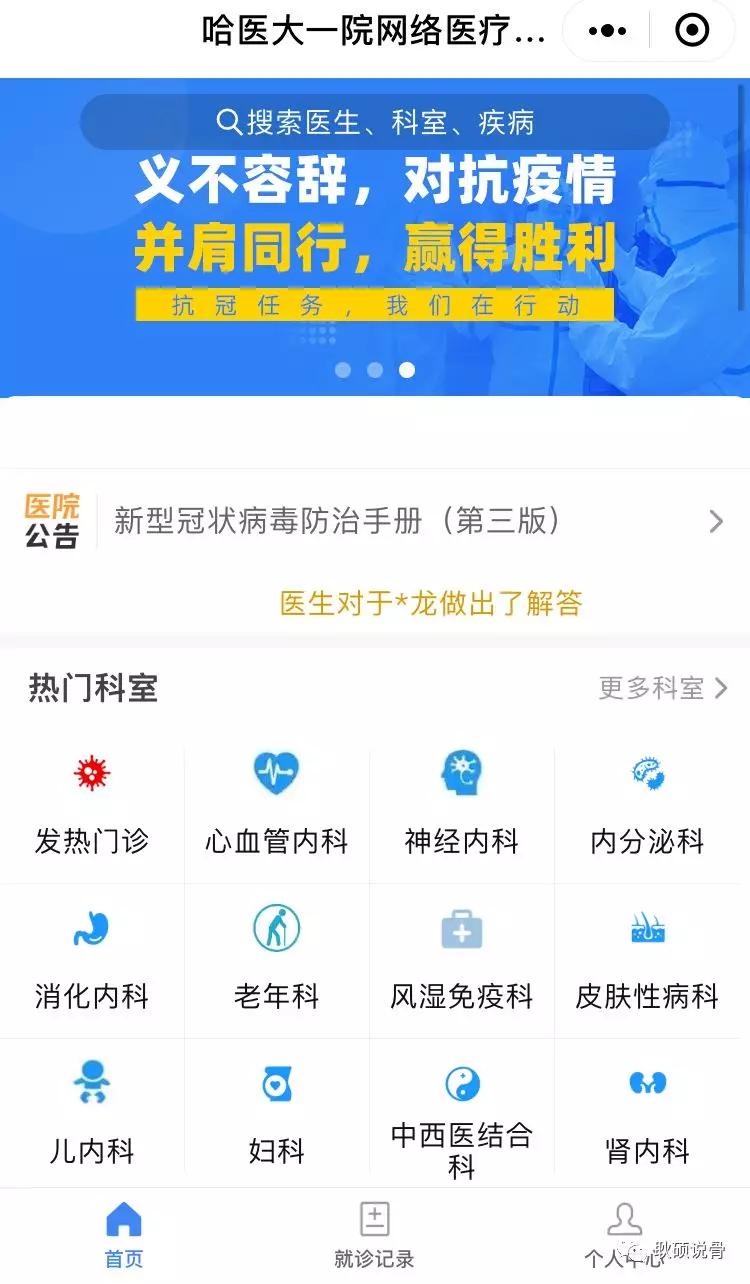
Task: Select the 发热门诊 department icon
Action: (91, 772)
